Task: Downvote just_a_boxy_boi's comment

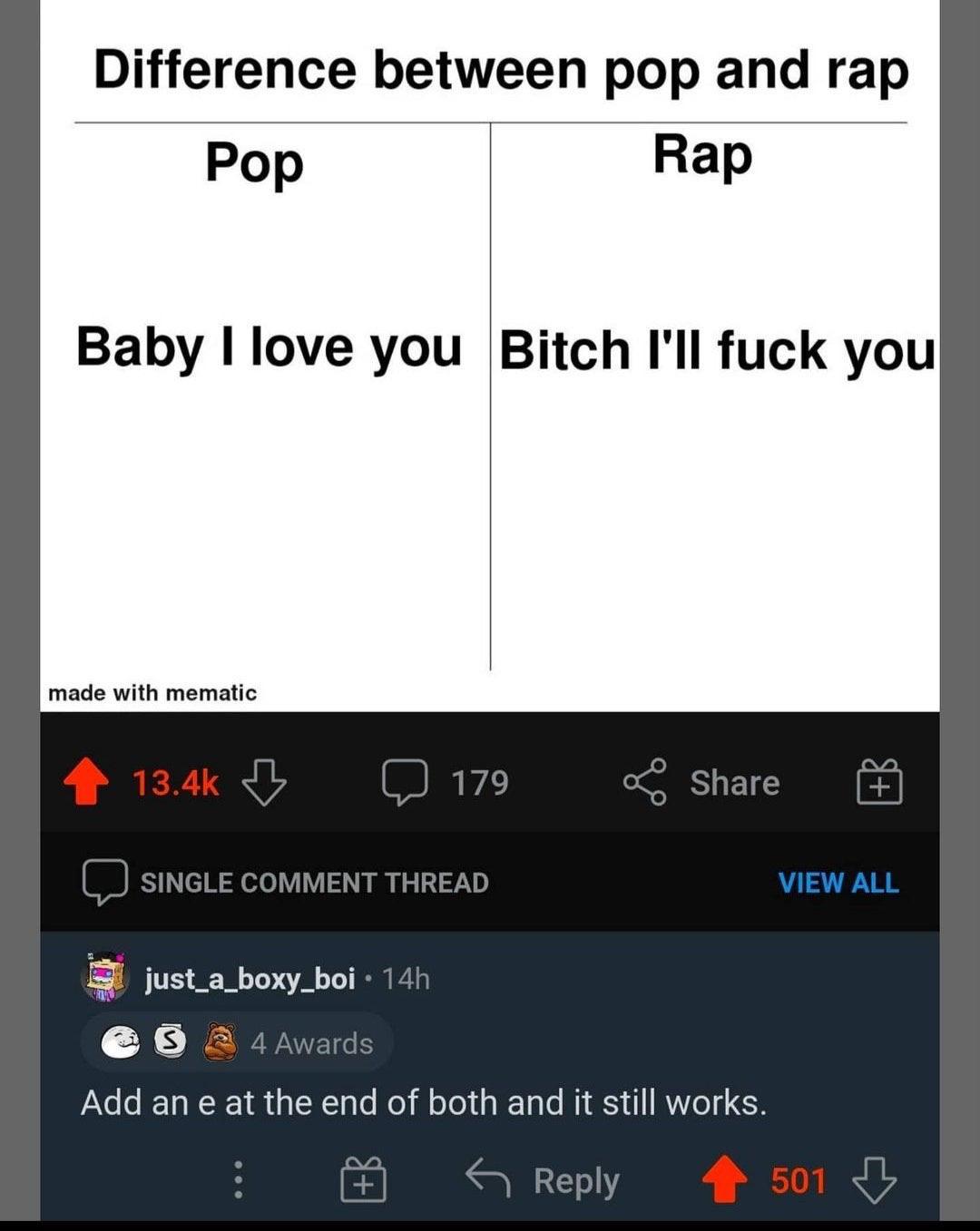Action: 875,1180
